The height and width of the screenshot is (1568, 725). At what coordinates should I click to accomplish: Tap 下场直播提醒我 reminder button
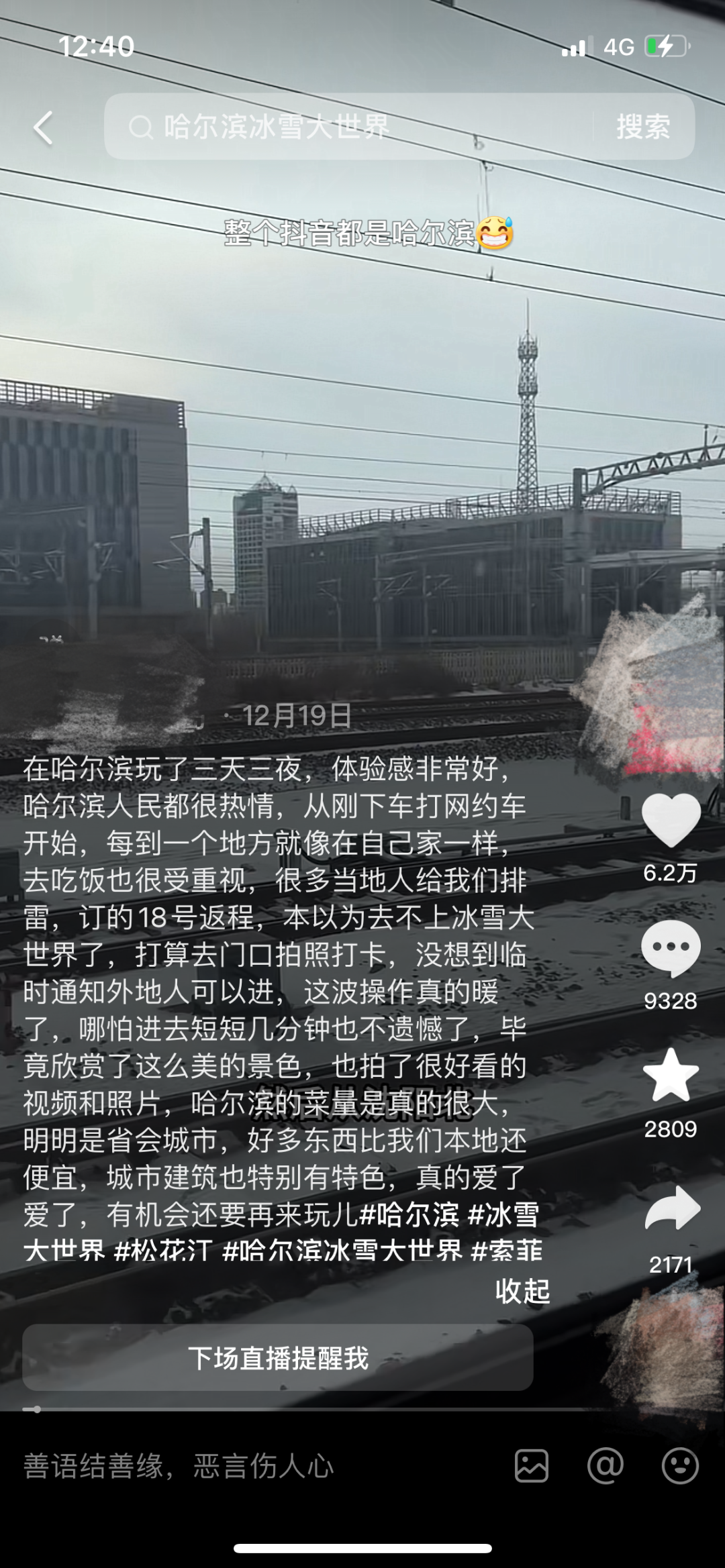278,1359
